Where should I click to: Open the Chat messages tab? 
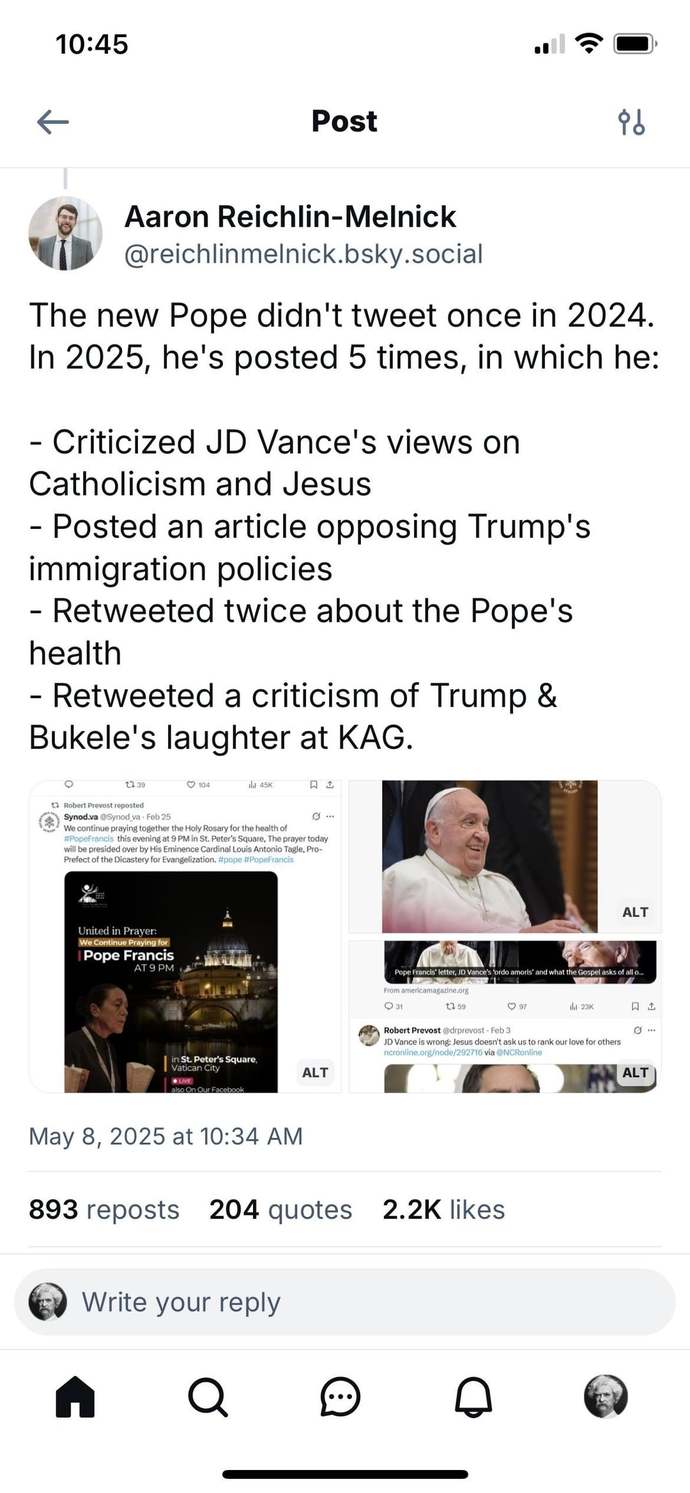click(340, 1397)
